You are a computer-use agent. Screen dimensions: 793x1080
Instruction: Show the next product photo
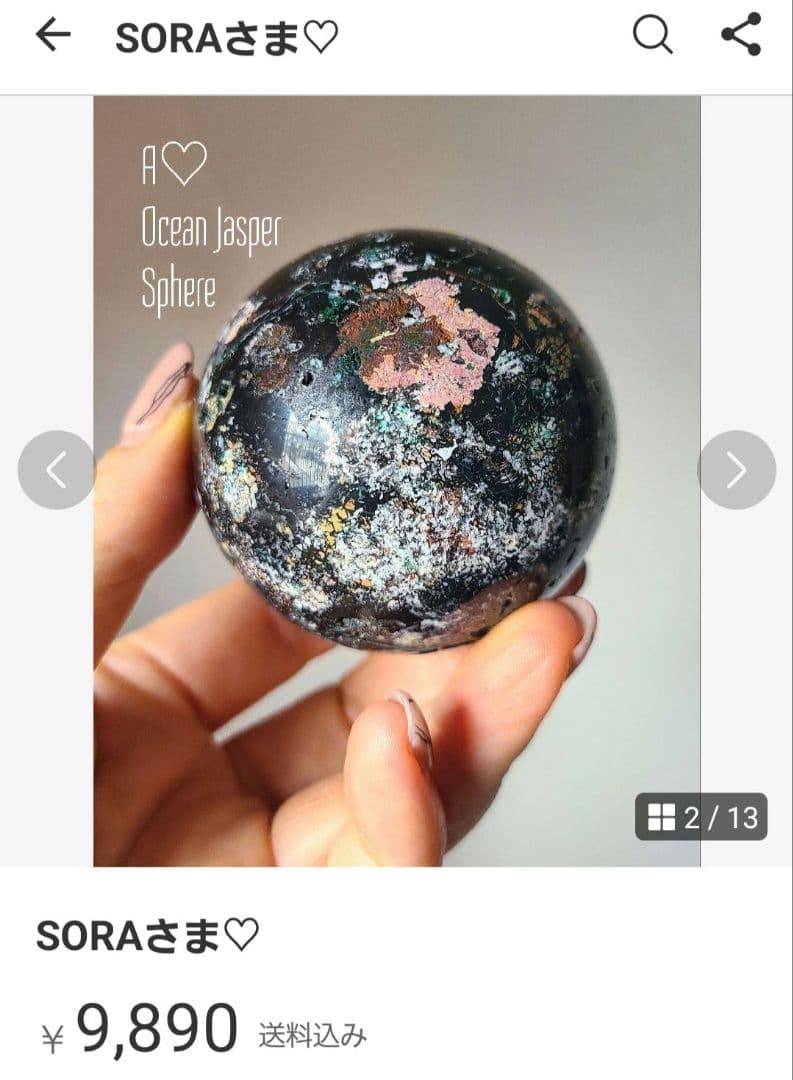(736, 470)
